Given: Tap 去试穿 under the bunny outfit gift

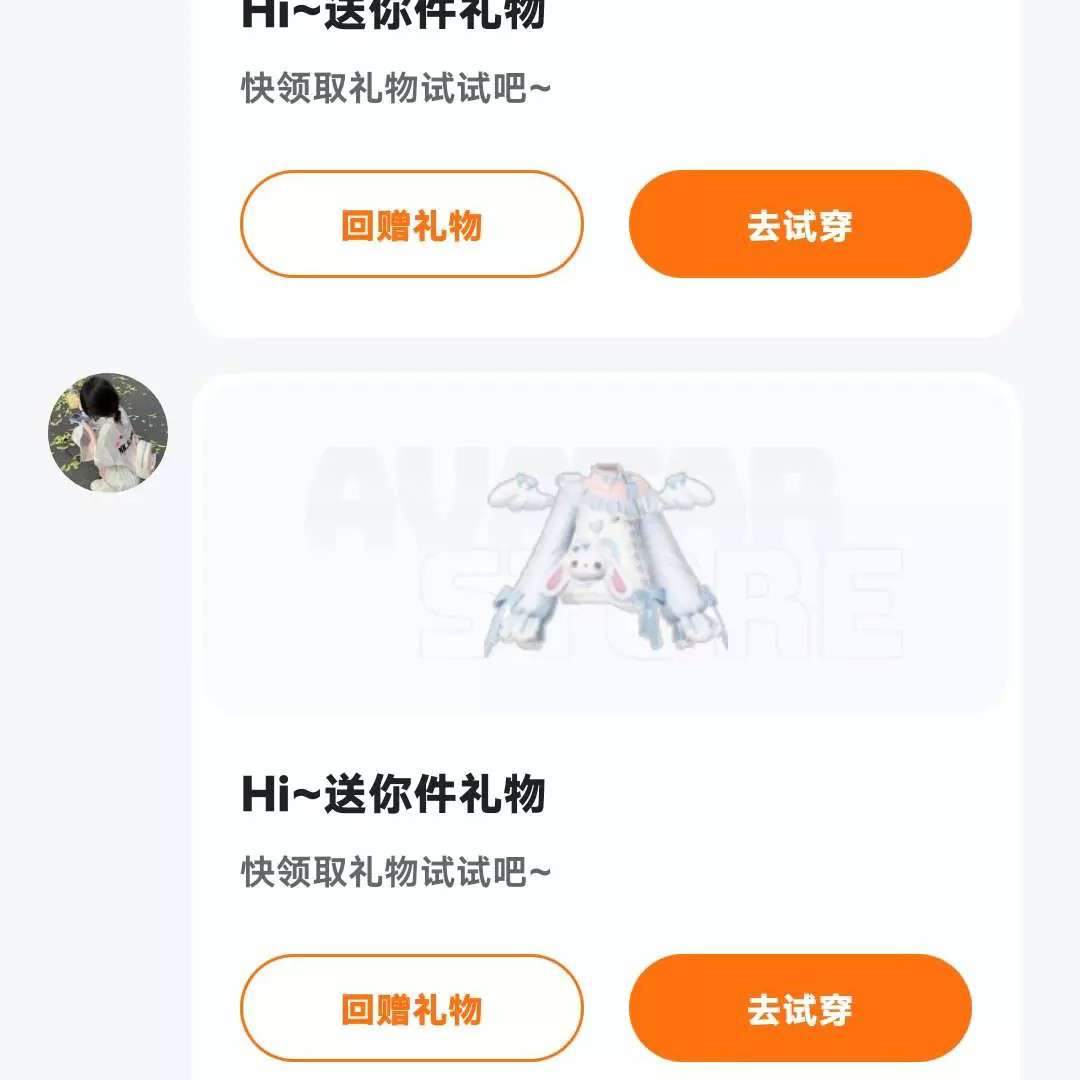Looking at the screenshot, I should click(x=800, y=1008).
